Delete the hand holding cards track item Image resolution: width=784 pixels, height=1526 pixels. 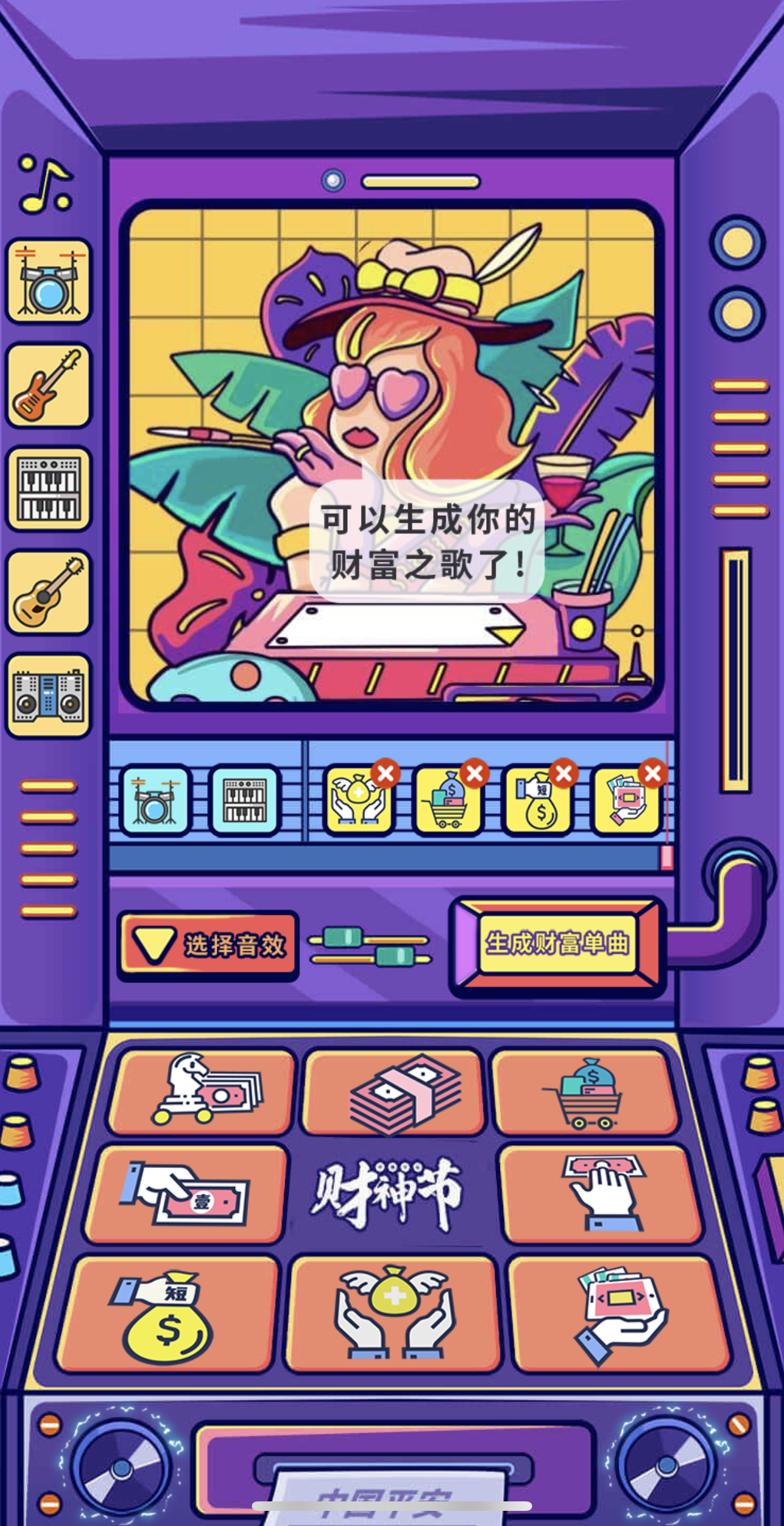pyautogui.click(x=653, y=773)
